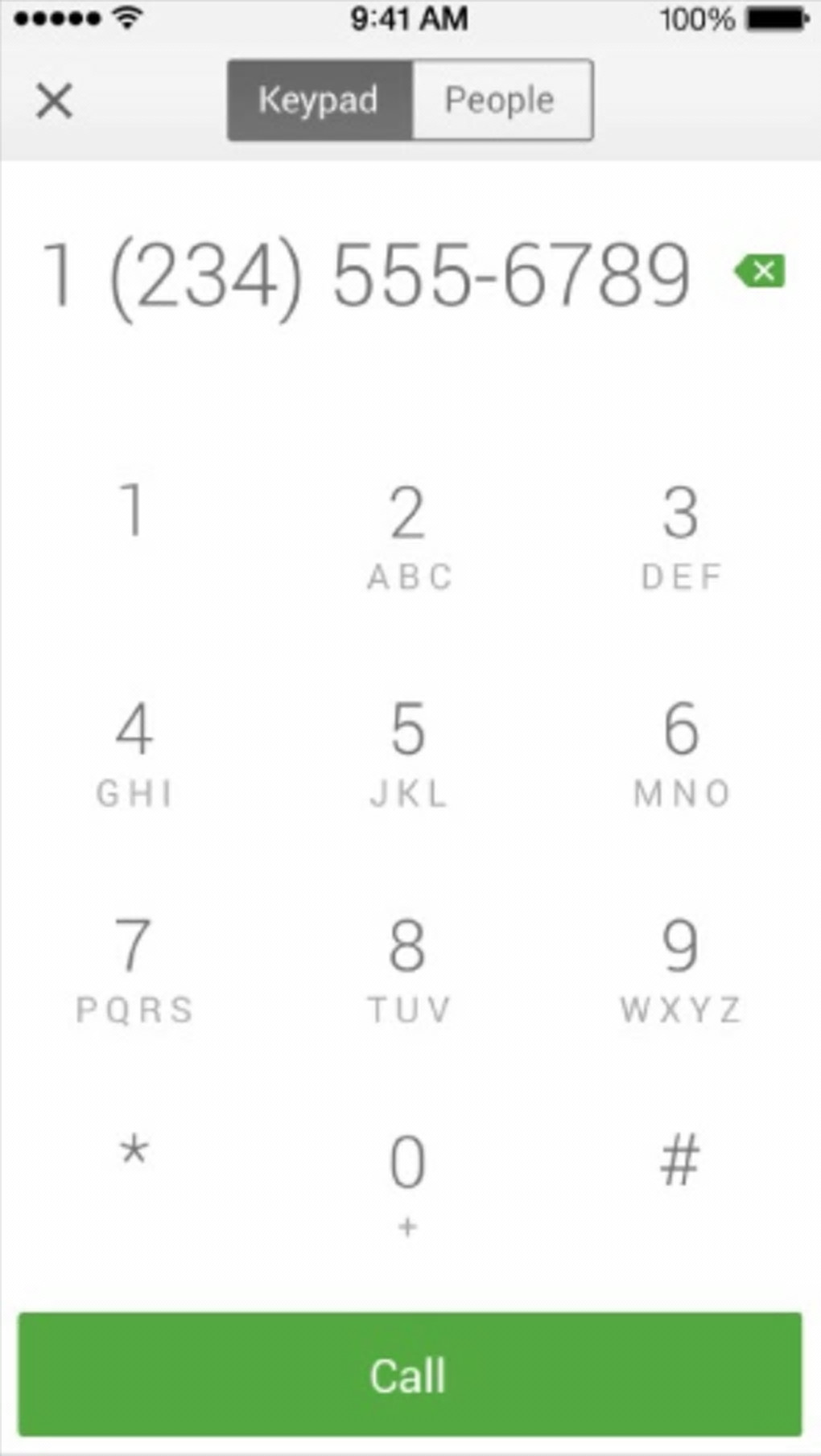Screen dimensions: 821x1456
Task: Tap key 6 (MNO)
Action: pyautogui.click(x=681, y=750)
